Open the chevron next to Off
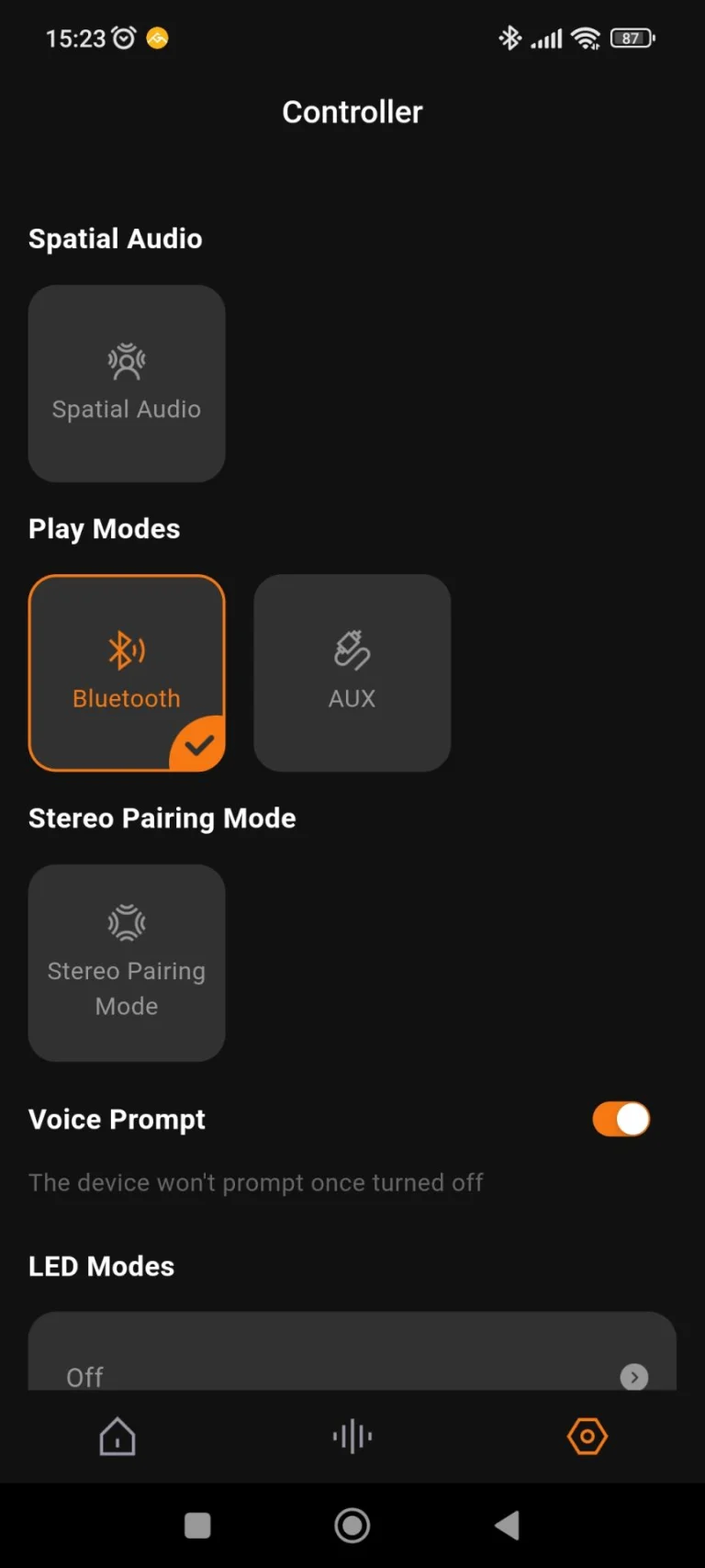Viewport: 705px width, 1568px height. pos(634,1377)
